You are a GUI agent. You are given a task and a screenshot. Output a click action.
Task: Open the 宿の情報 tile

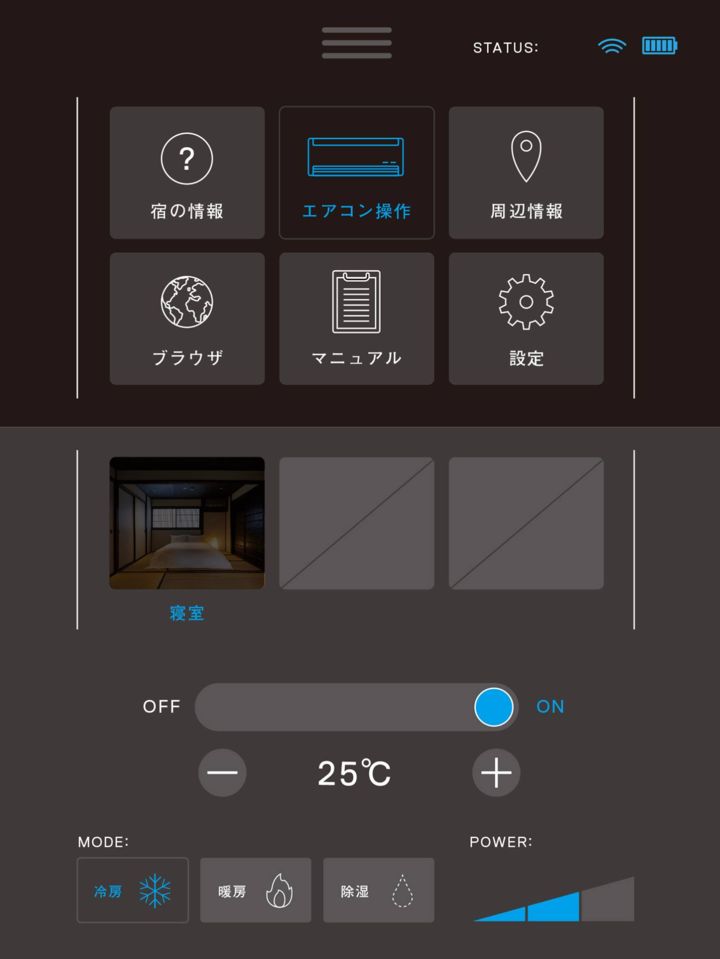(187, 173)
